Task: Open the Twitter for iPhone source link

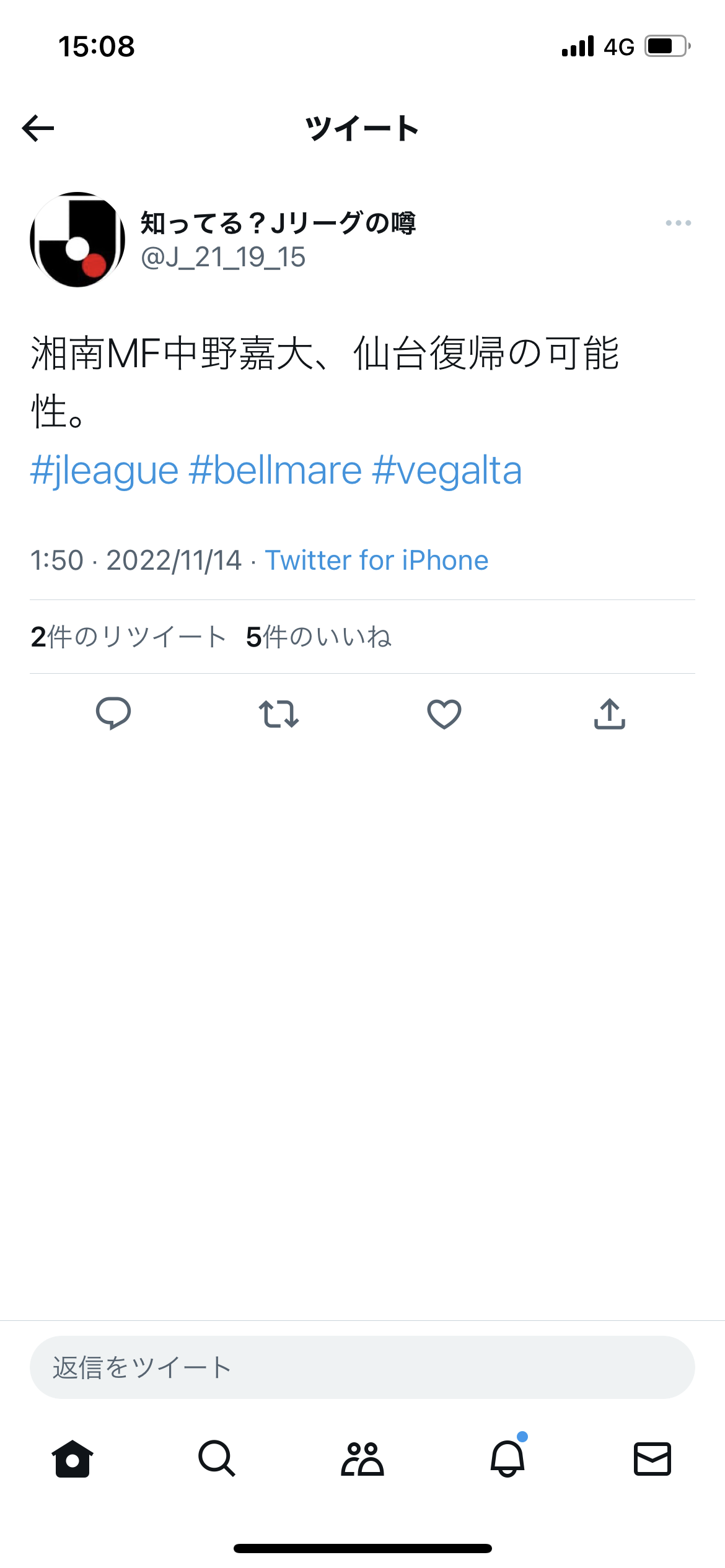Action: pos(377,560)
